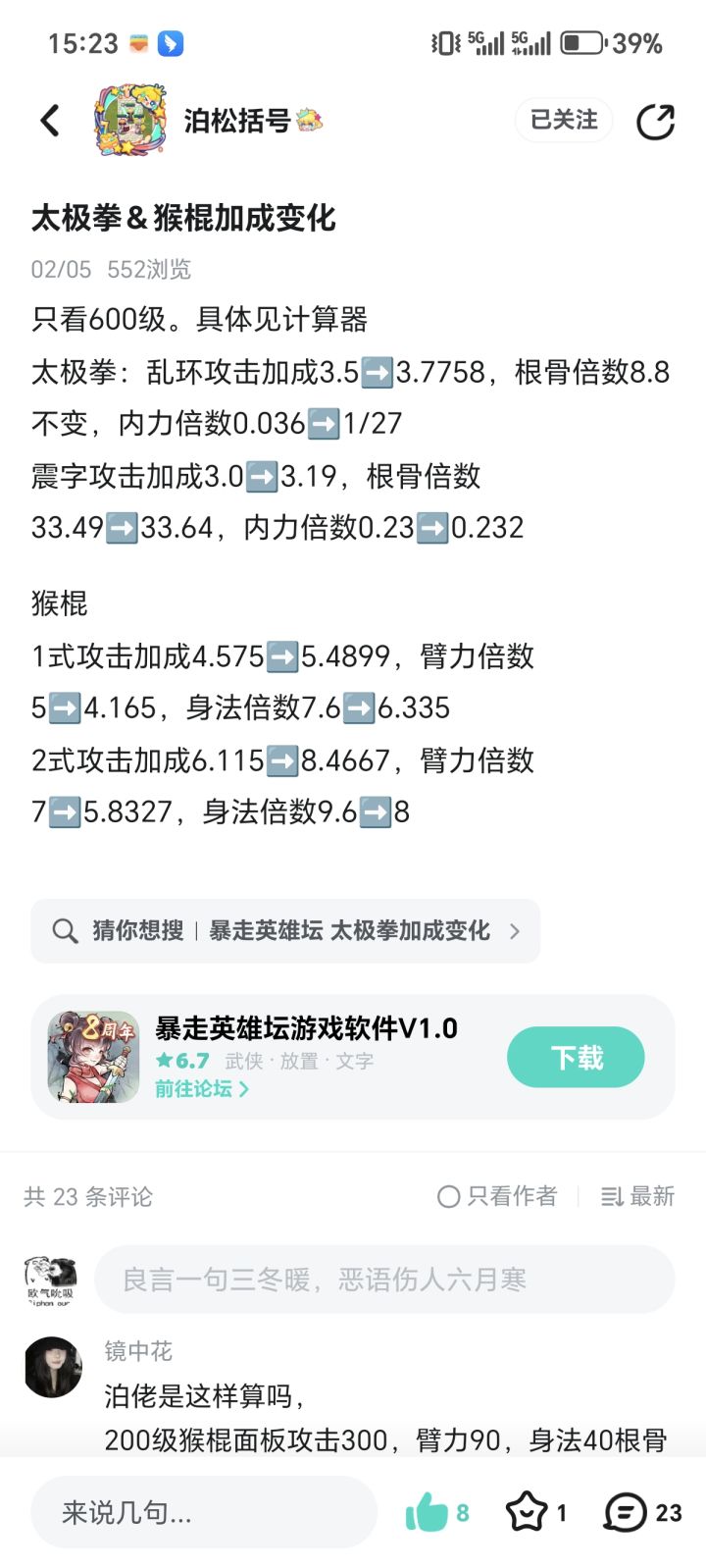Switch comment sorting to 最新
Image resolution: width=706 pixels, height=1568 pixels.
pos(649,1196)
